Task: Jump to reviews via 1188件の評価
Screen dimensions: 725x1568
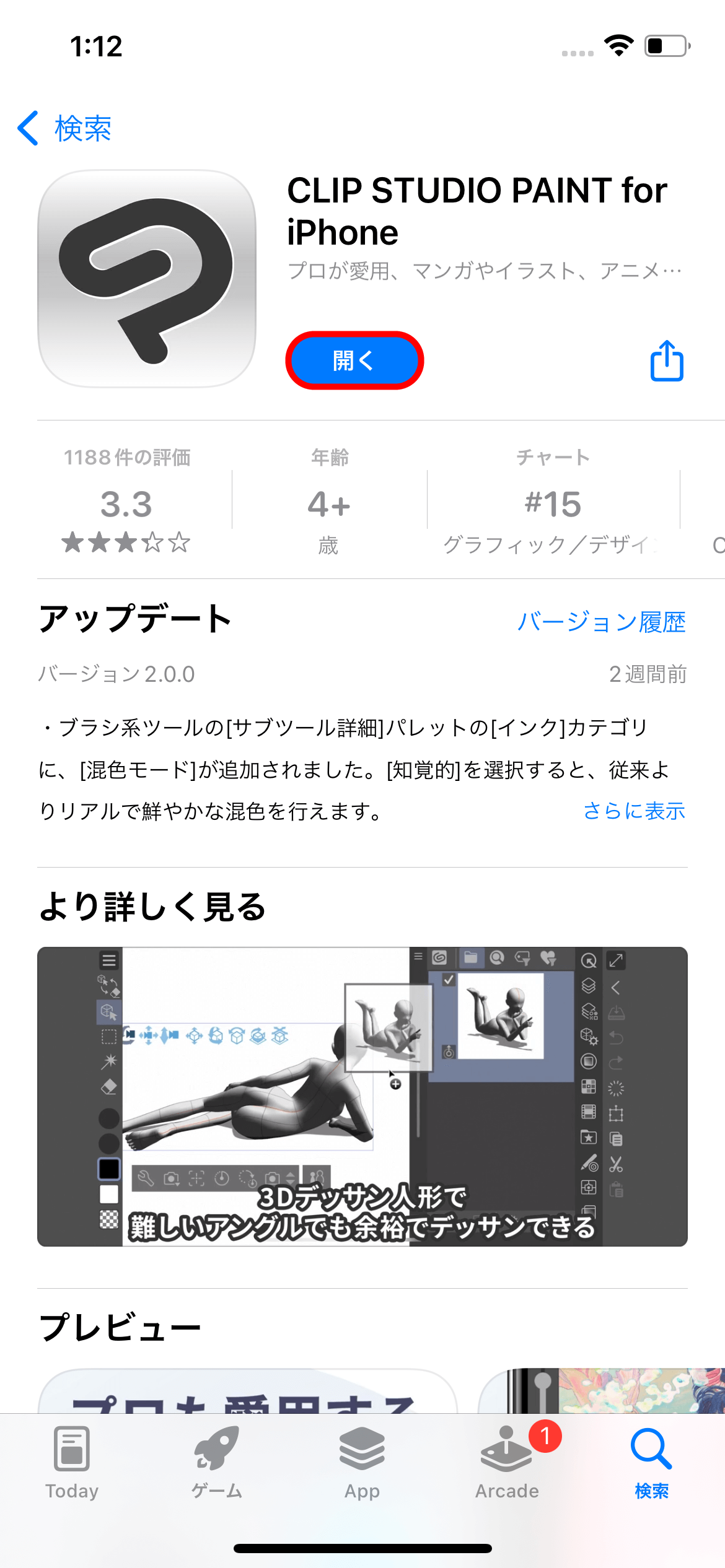Action: [x=126, y=502]
